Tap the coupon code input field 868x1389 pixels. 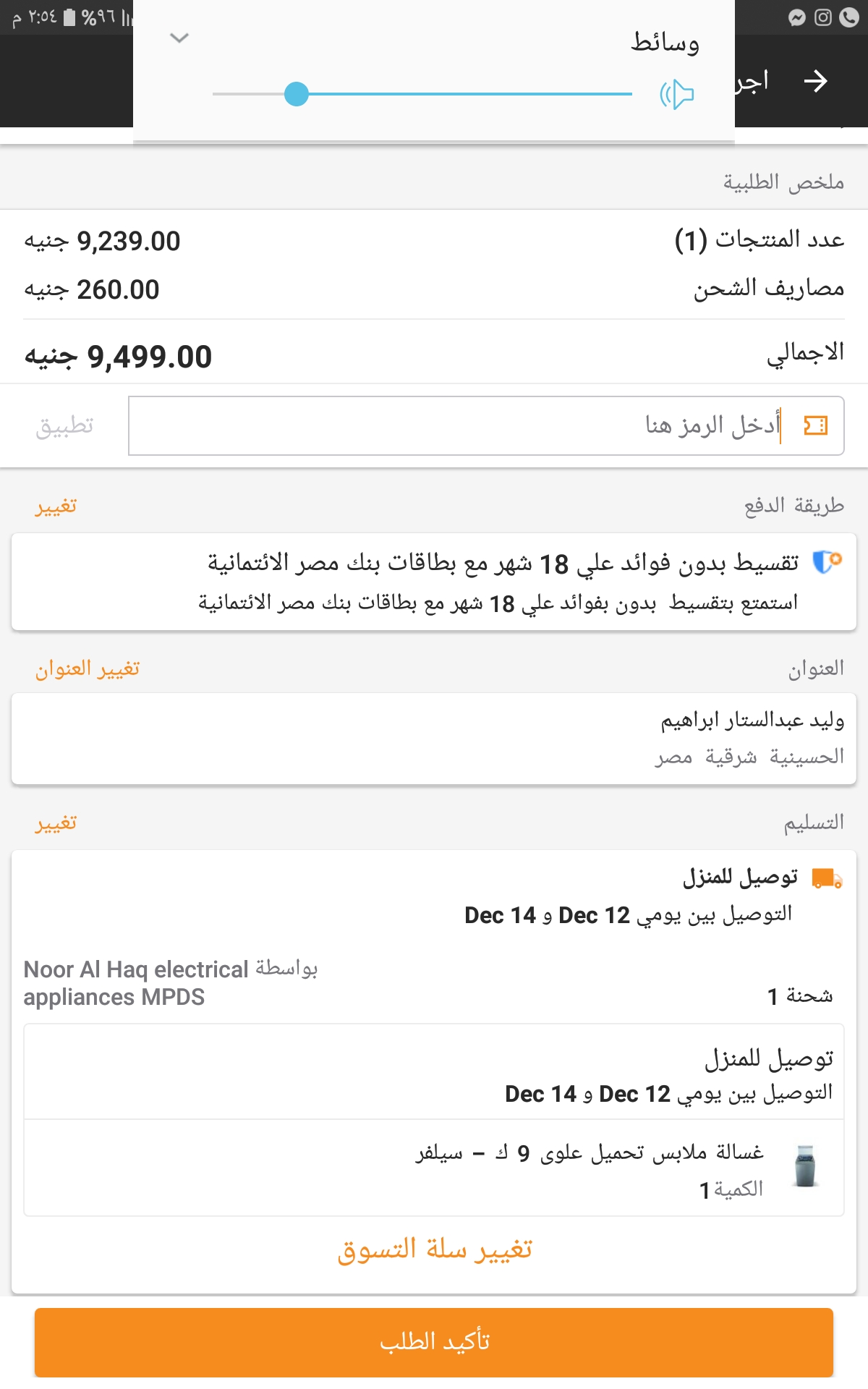click(x=486, y=425)
